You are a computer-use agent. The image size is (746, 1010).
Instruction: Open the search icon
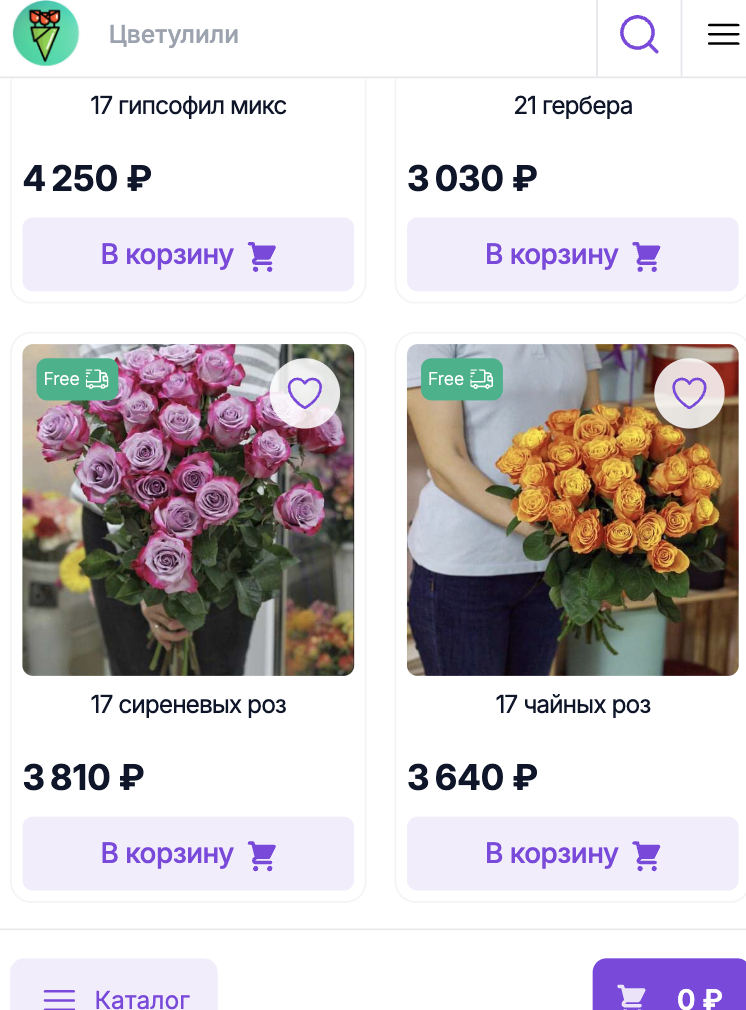coord(638,35)
